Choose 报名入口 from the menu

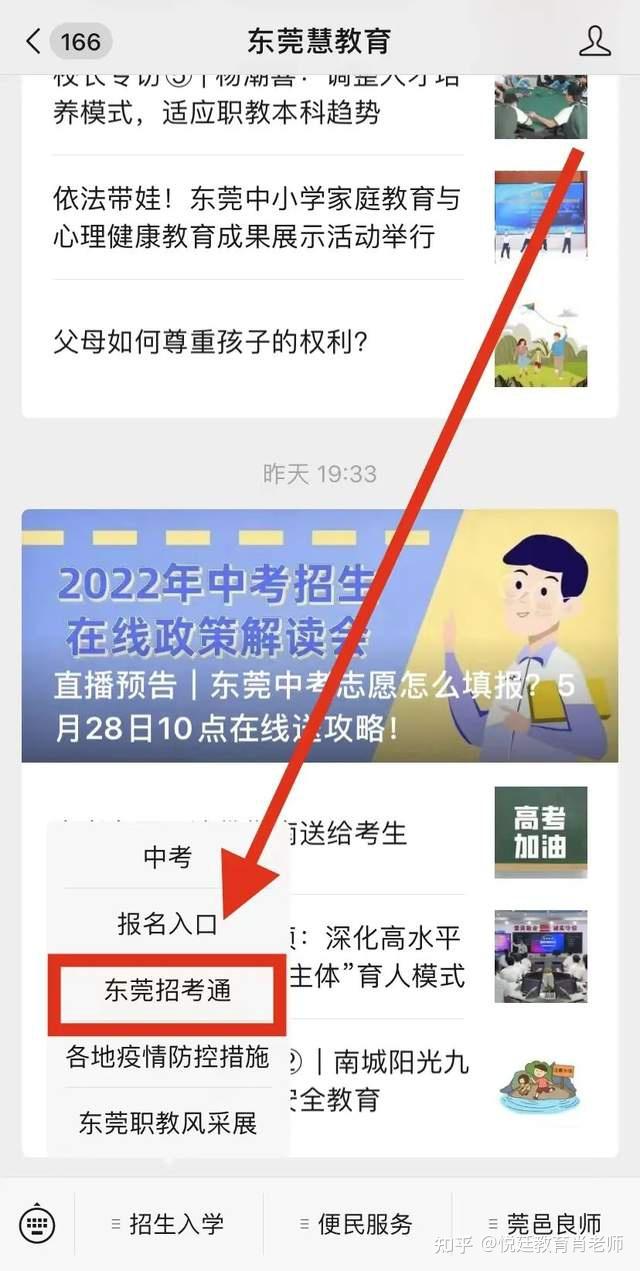point(167,924)
